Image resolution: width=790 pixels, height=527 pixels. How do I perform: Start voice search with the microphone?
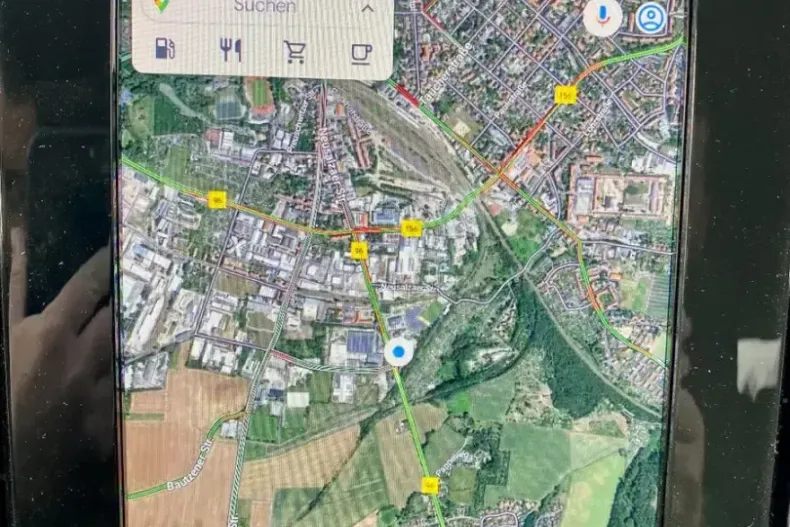click(603, 17)
